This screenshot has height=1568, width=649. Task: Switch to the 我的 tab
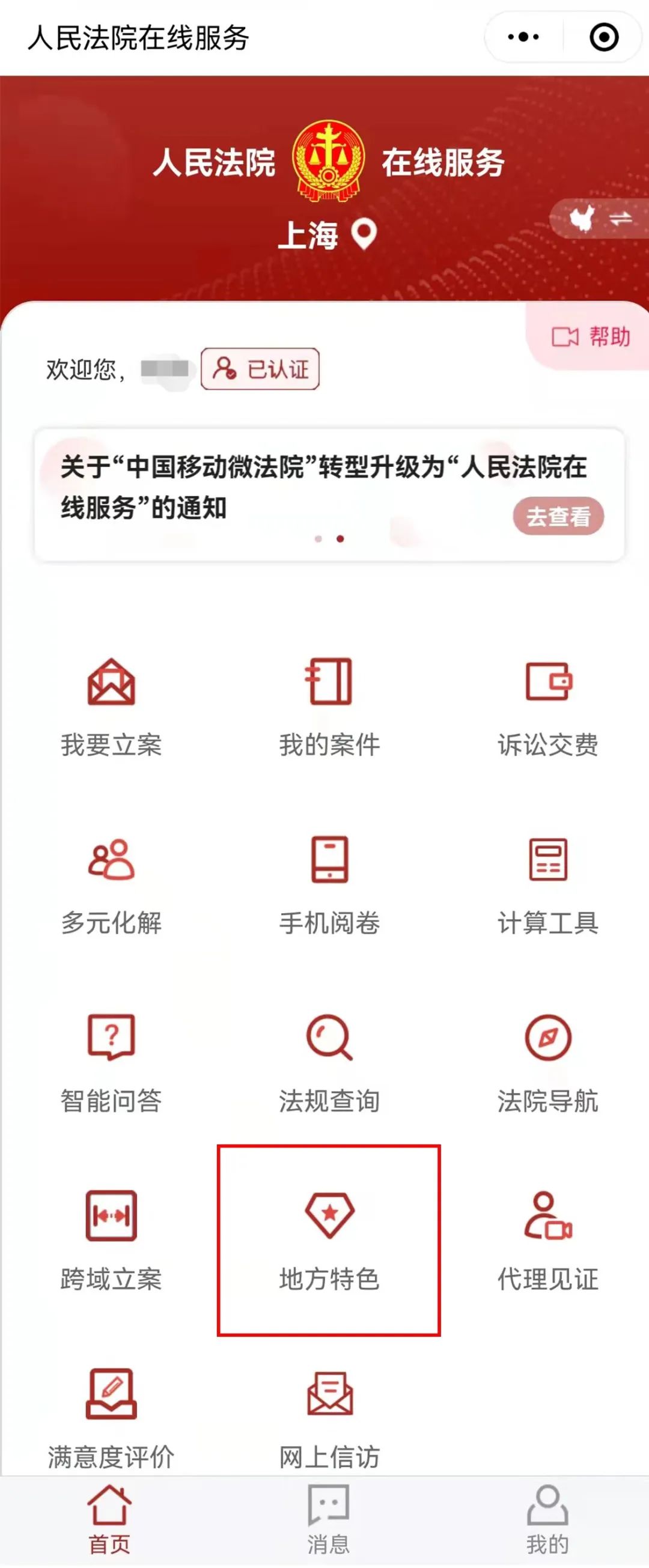547,1519
